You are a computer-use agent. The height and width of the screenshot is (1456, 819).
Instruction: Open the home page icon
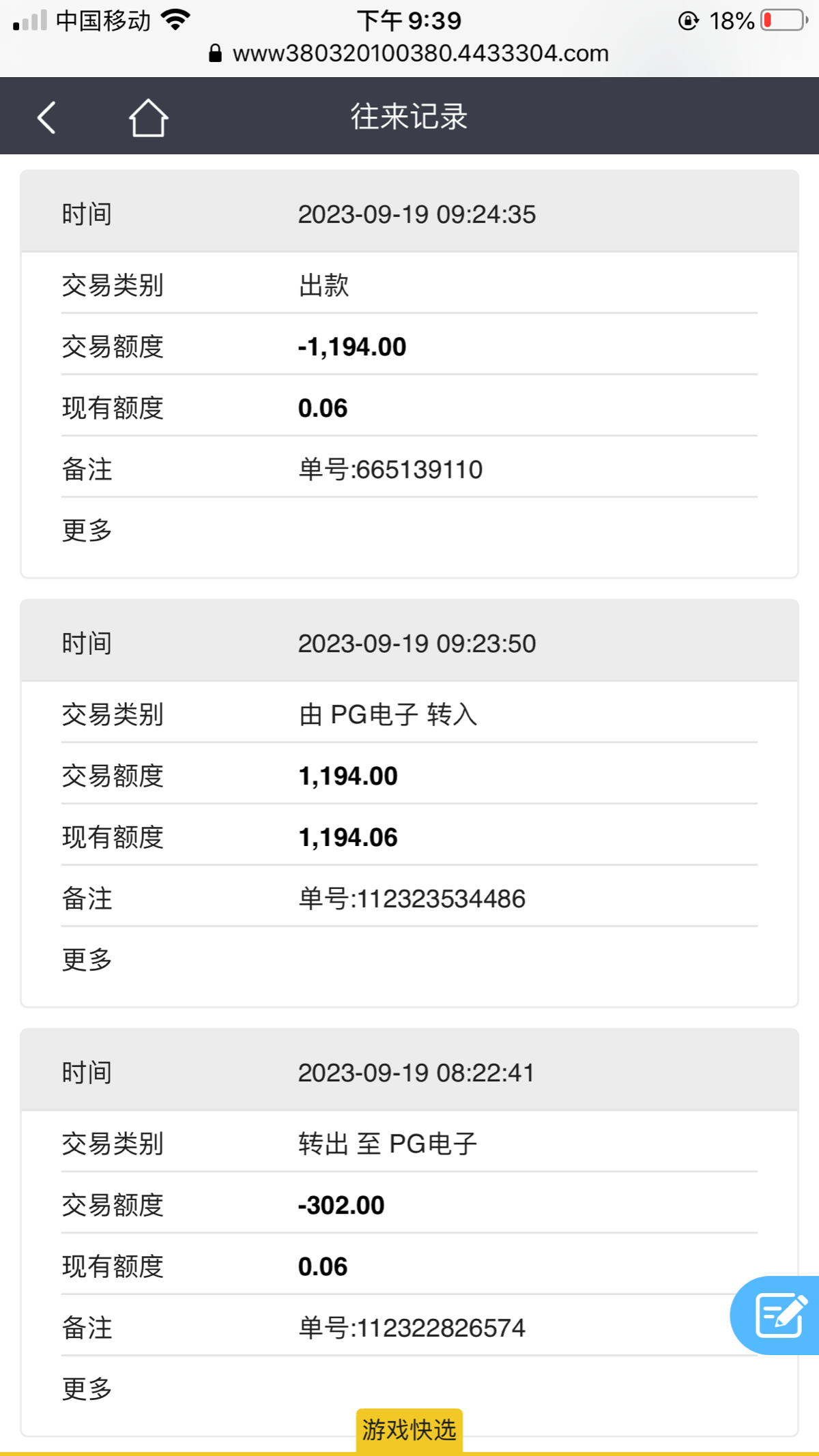(x=148, y=117)
